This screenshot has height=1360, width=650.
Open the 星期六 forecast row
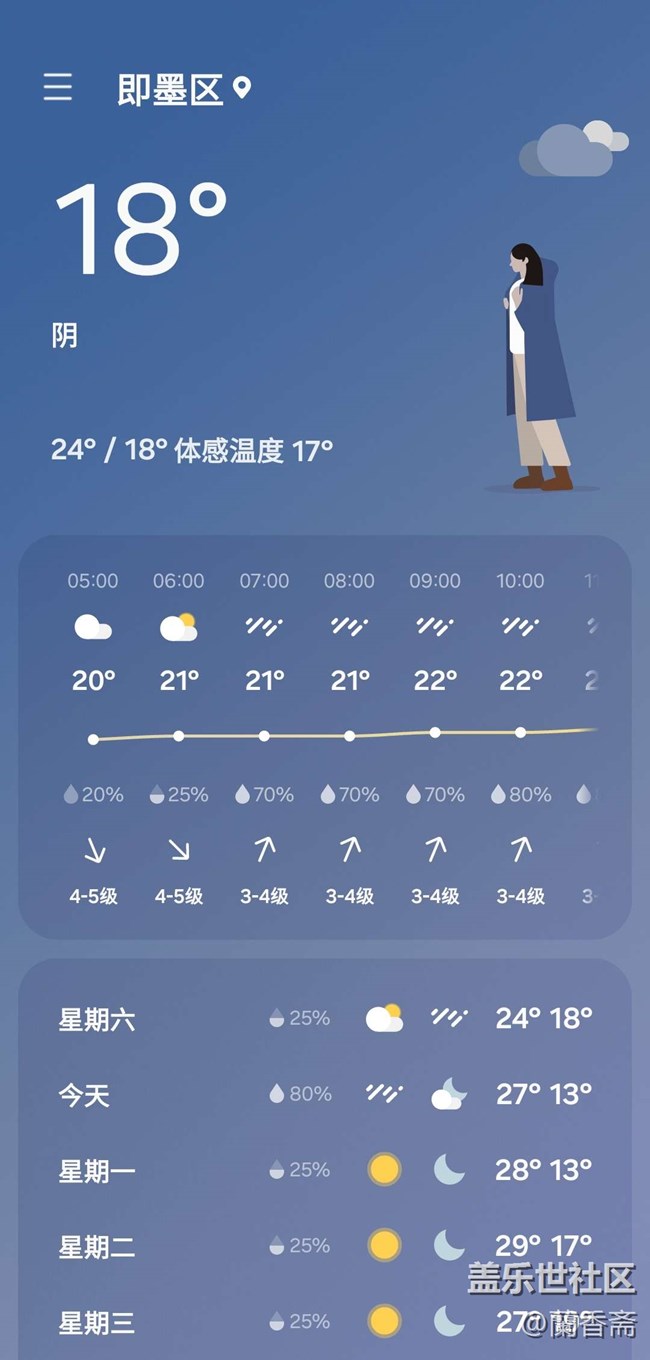[x=325, y=1018]
